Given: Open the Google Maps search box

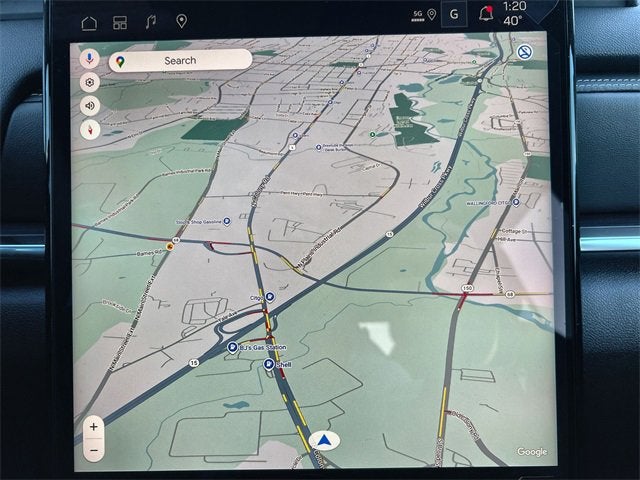Looking at the screenshot, I should (x=180, y=60).
